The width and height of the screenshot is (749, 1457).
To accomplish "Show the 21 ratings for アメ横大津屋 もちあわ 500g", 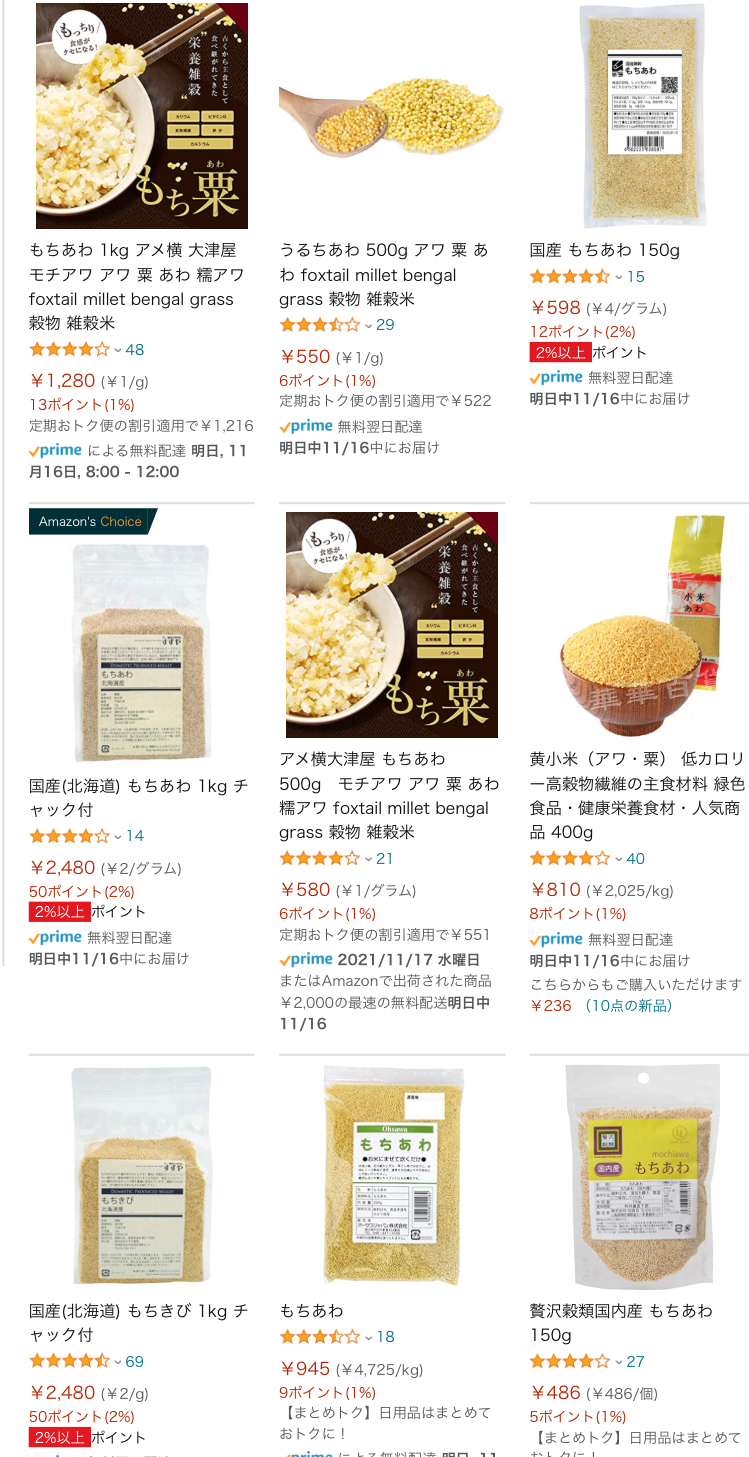I will point(385,859).
